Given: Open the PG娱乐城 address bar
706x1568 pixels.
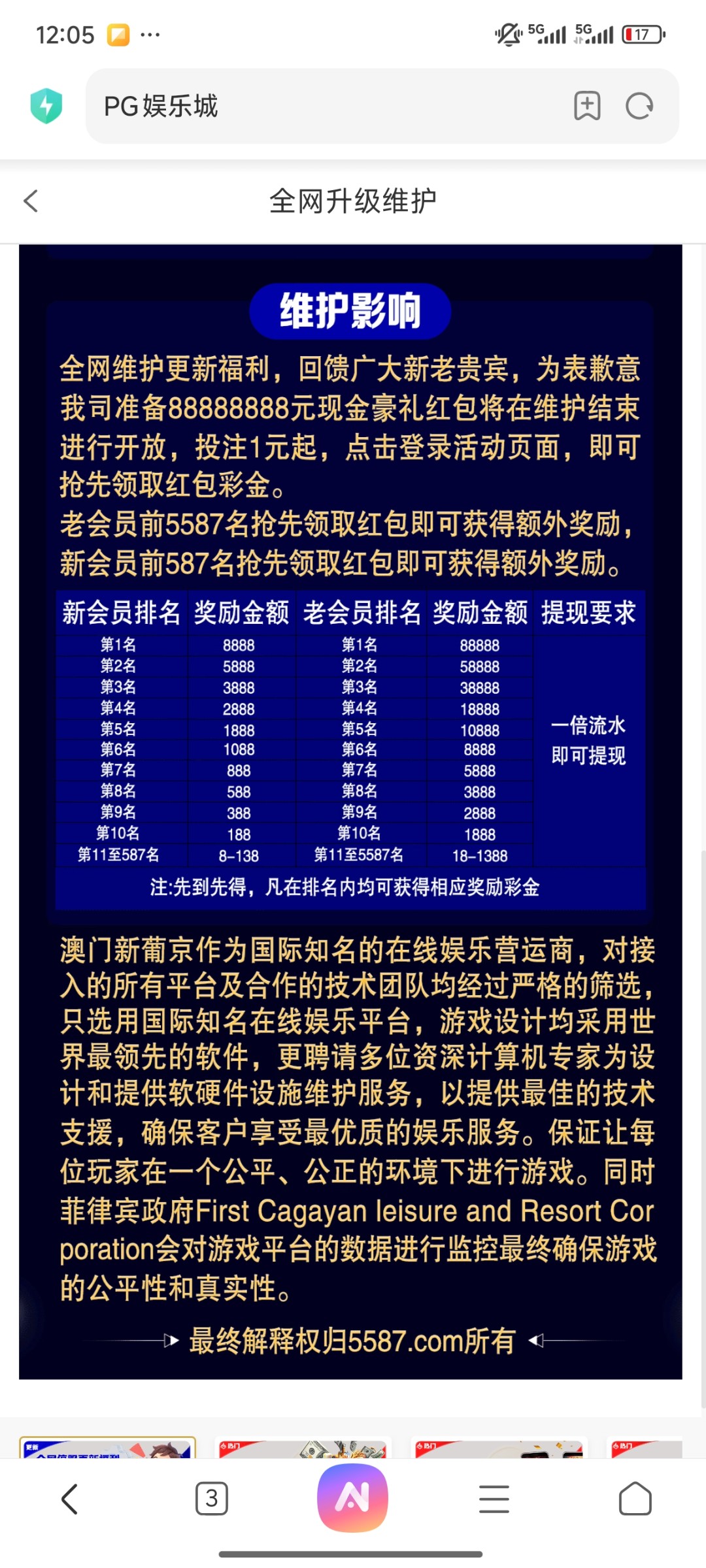Looking at the screenshot, I should tap(327, 106).
